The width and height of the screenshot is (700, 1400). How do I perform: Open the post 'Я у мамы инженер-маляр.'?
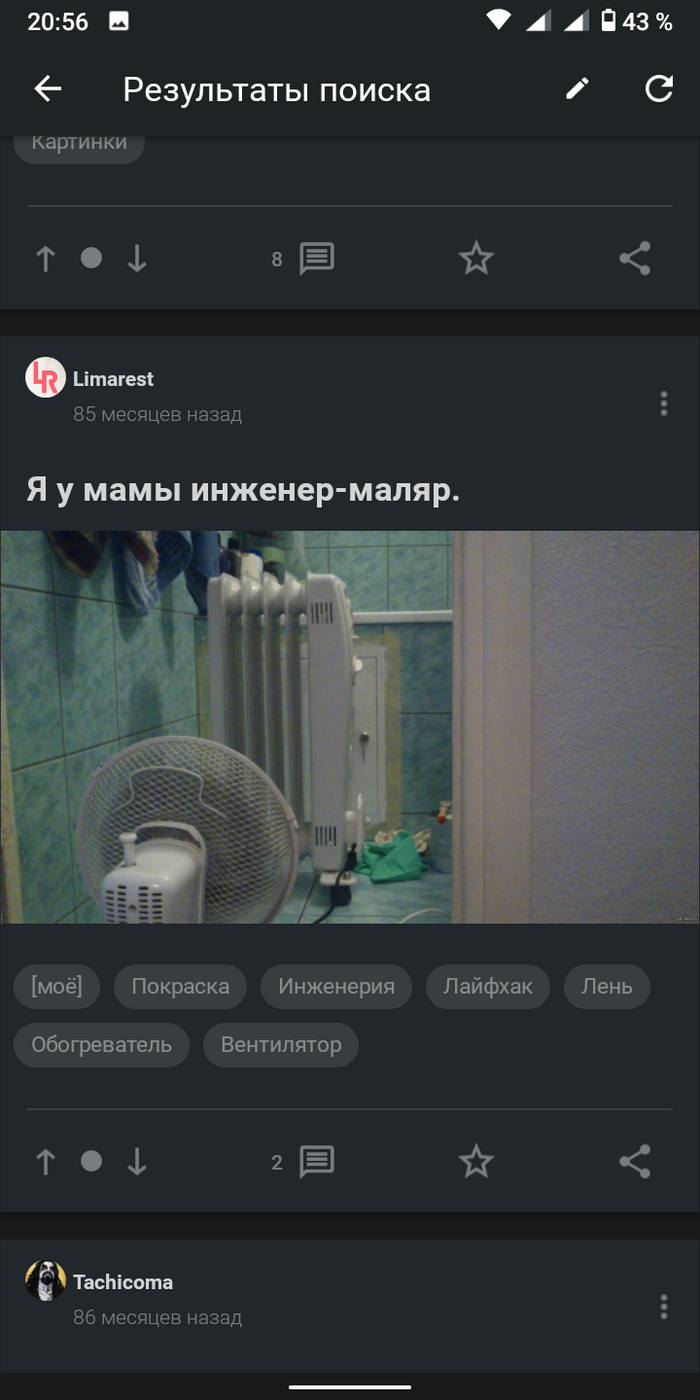tap(243, 490)
